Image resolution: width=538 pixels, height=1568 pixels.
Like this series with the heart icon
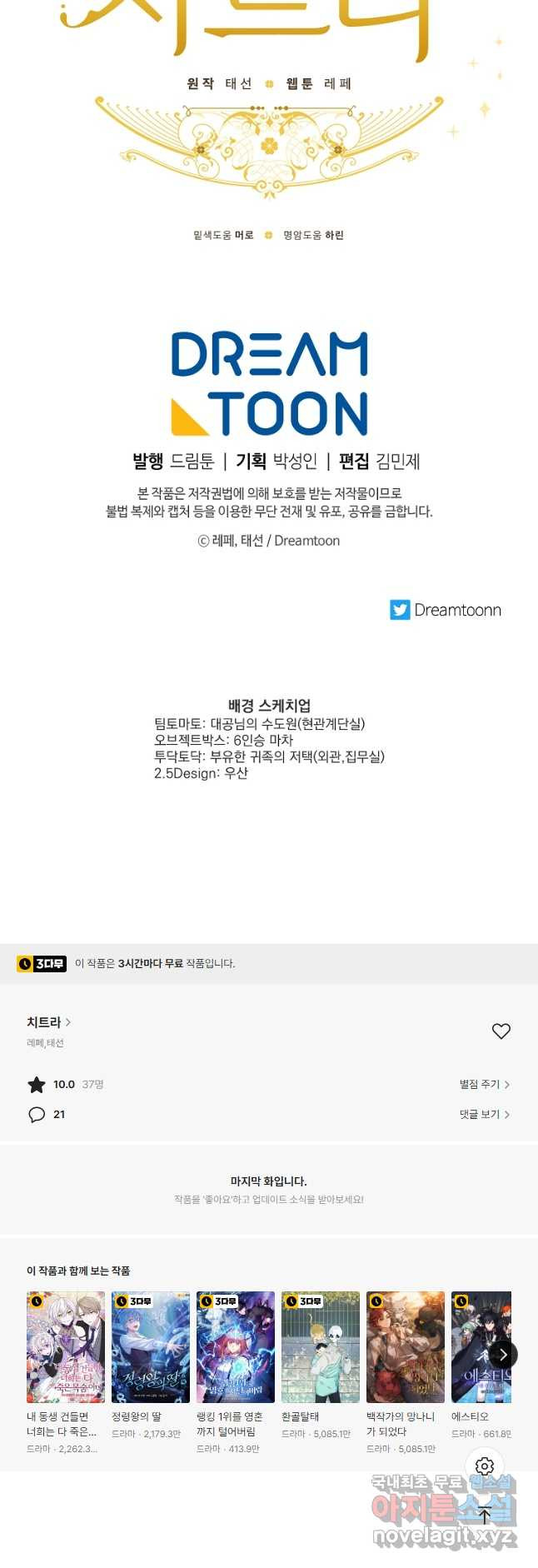coord(501,1031)
